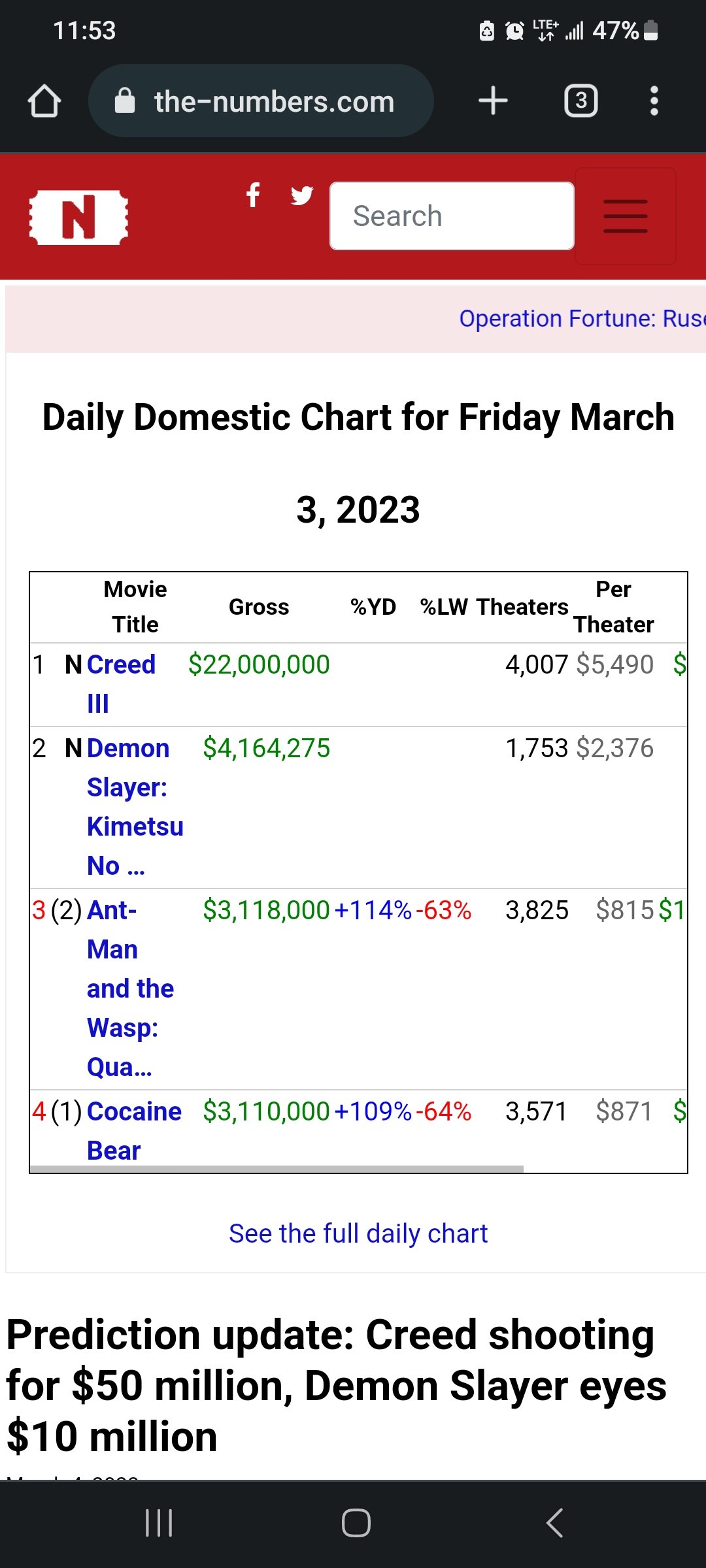
Task: Click the padlock icon in the address bar
Action: 126,100
